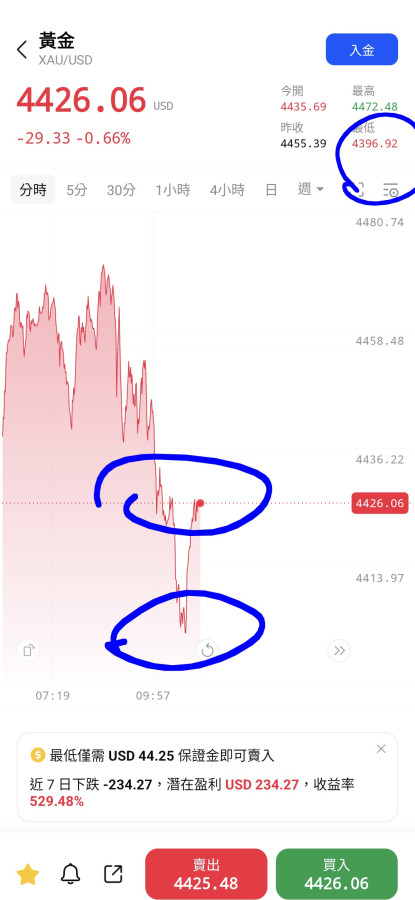Share via the export icon
The image size is (415, 900).
point(113,874)
